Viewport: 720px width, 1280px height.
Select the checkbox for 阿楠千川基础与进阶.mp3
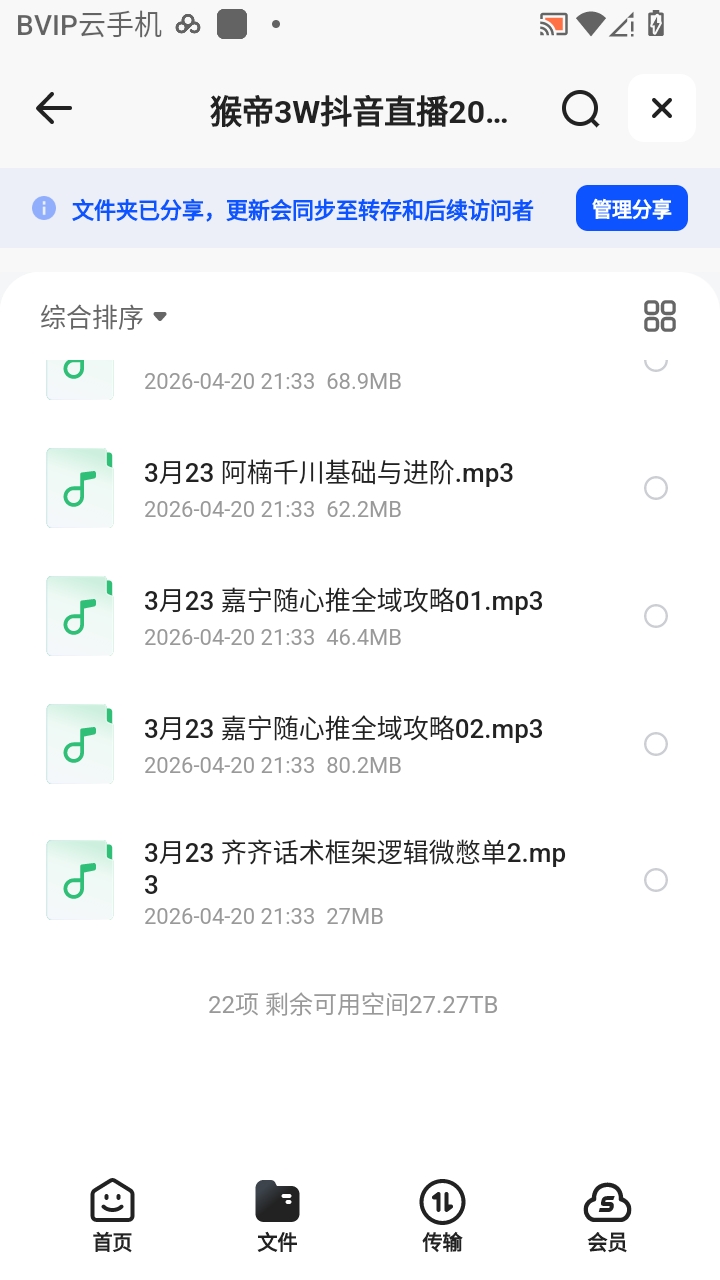(x=656, y=488)
